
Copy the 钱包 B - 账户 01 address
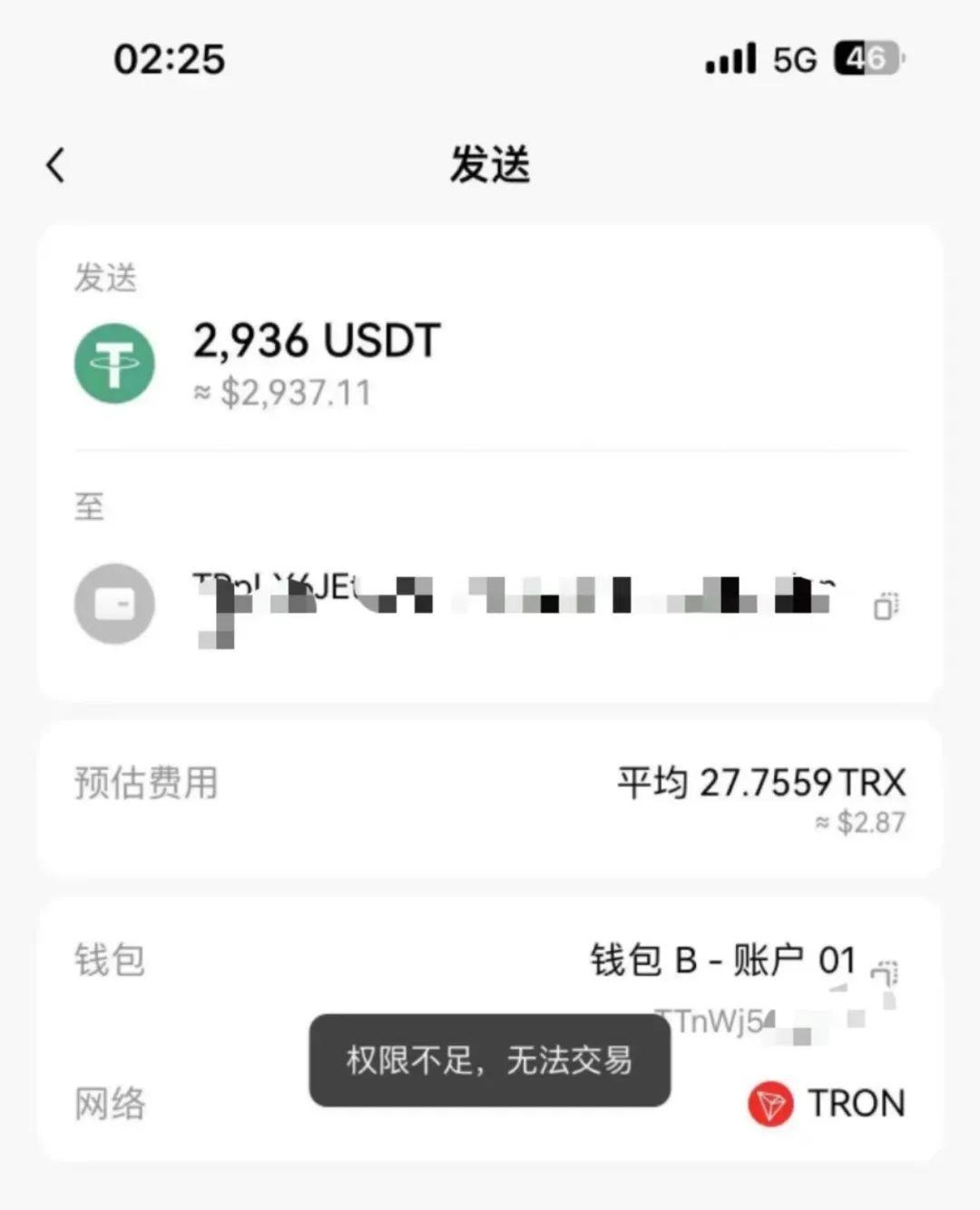(884, 974)
